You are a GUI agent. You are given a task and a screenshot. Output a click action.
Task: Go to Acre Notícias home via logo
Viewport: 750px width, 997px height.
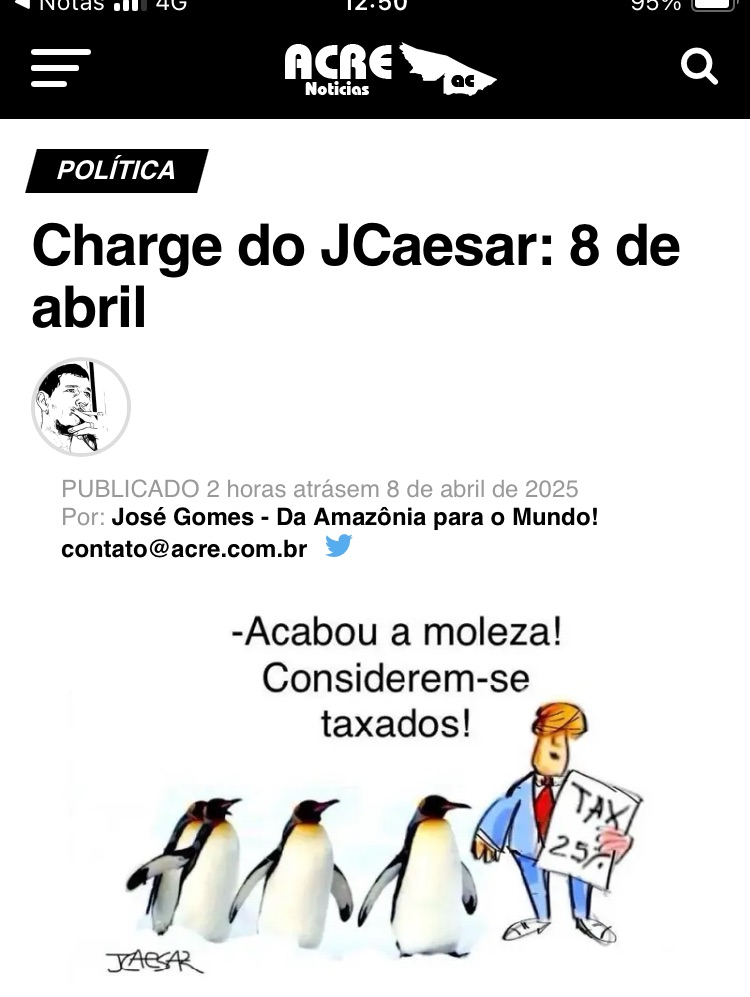tap(390, 69)
